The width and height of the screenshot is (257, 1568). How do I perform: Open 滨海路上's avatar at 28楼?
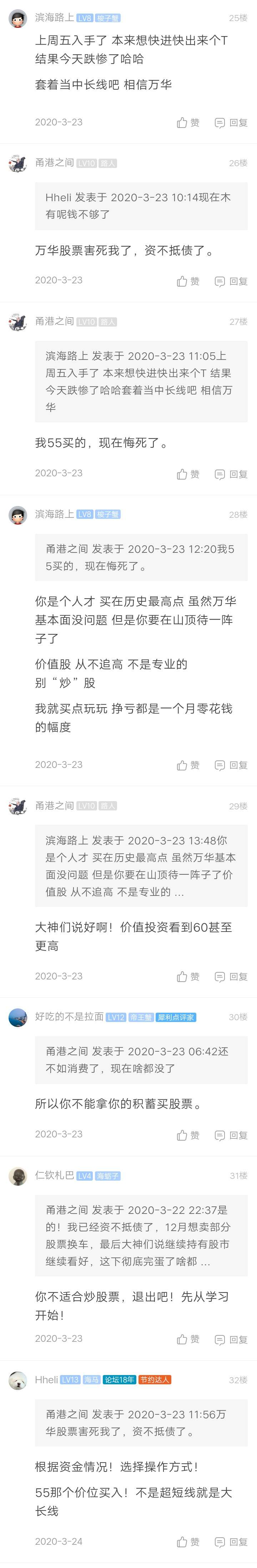click(17, 515)
